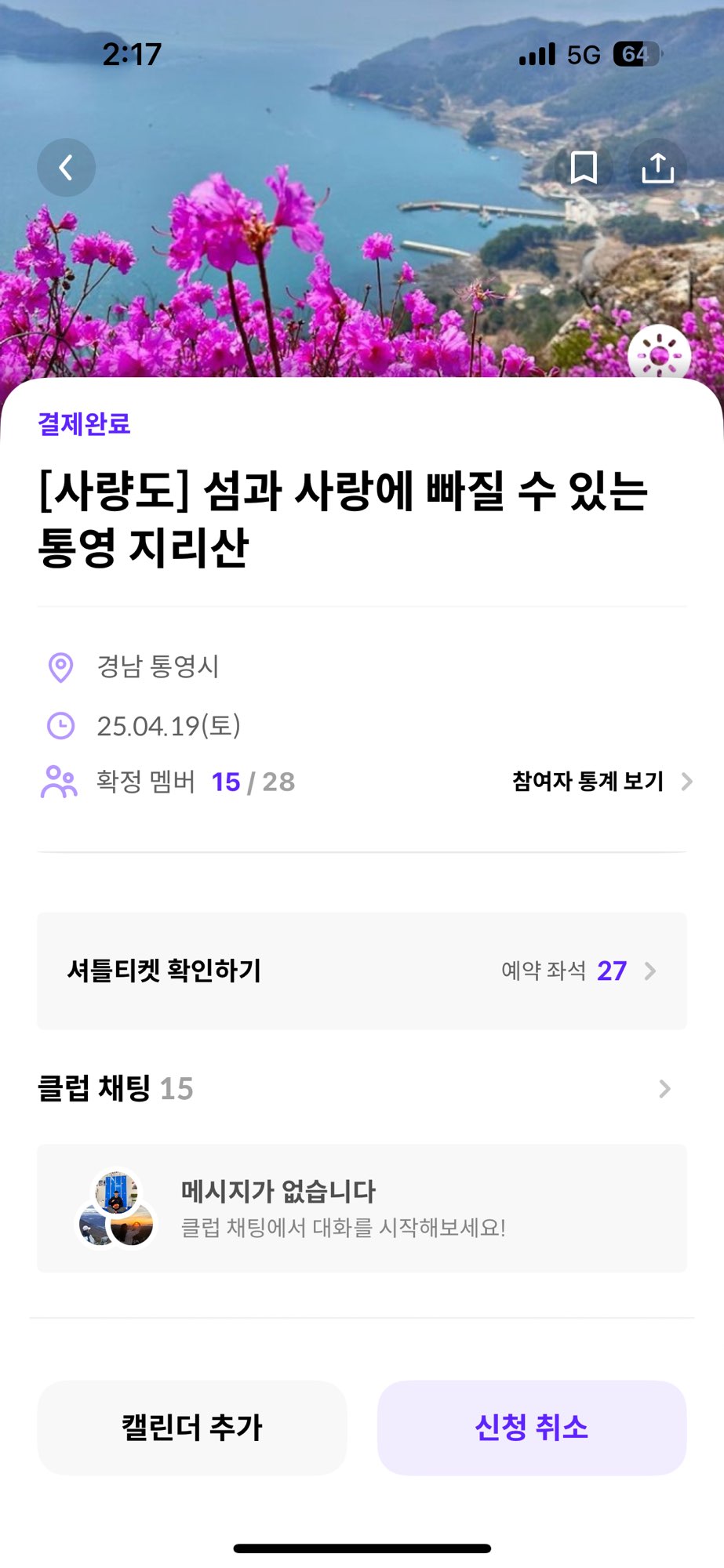Bookmark this 사량도 hiking event
This screenshot has width=724, height=1568.
(x=583, y=167)
